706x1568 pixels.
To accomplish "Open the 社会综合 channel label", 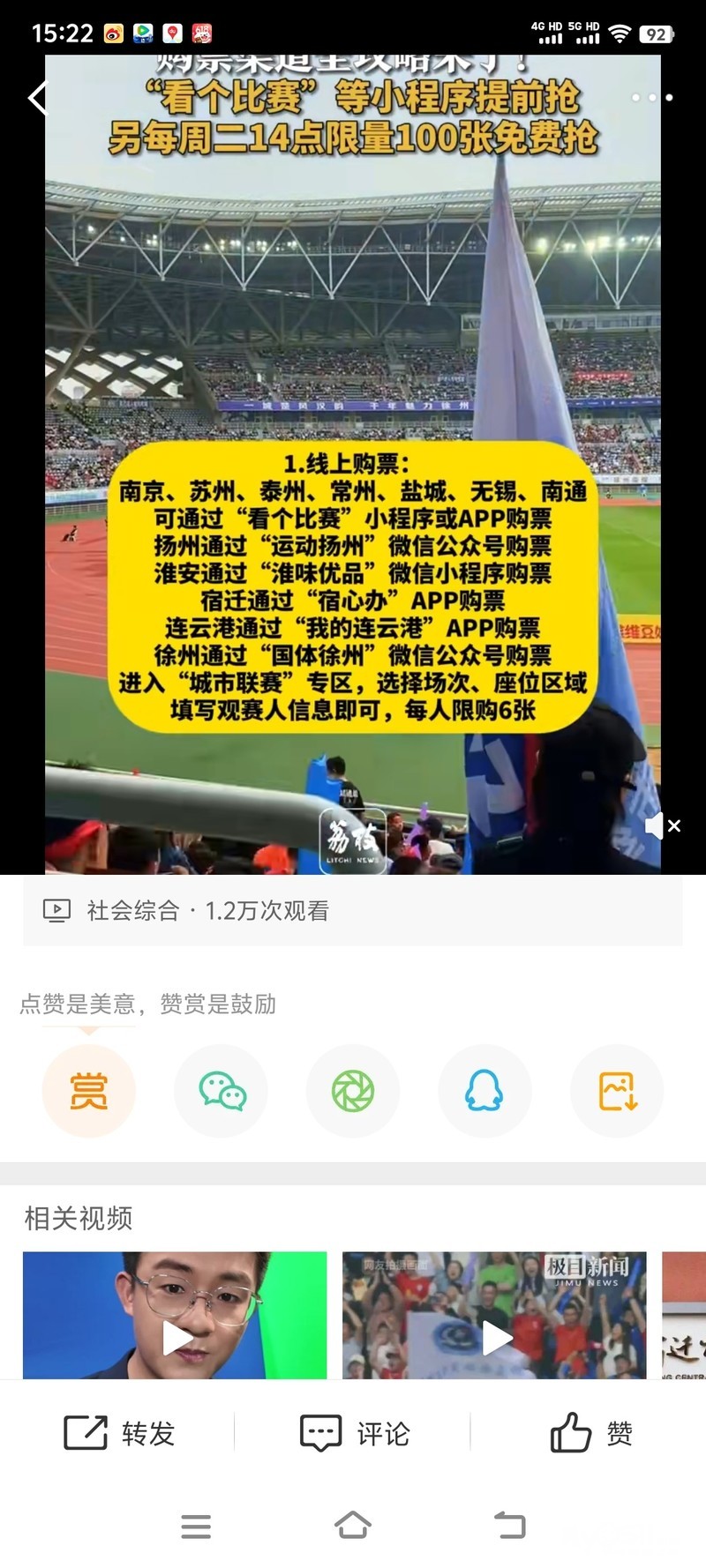I will (133, 911).
